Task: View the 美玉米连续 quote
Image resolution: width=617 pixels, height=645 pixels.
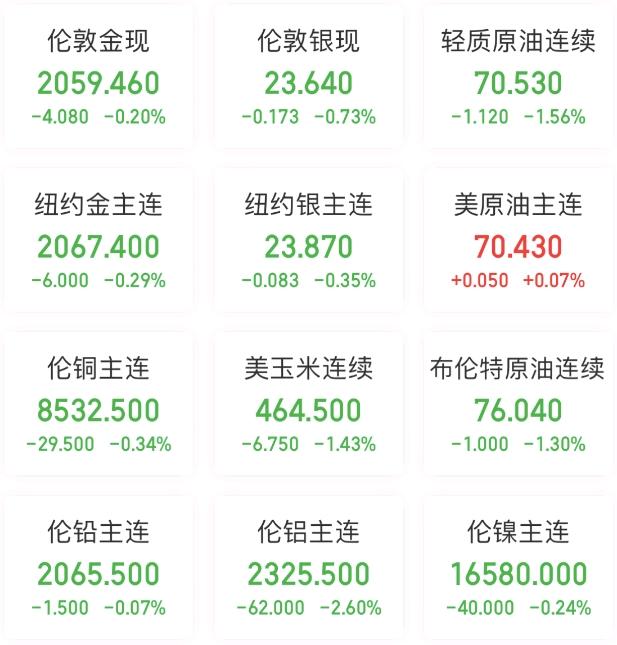Action: (308, 408)
